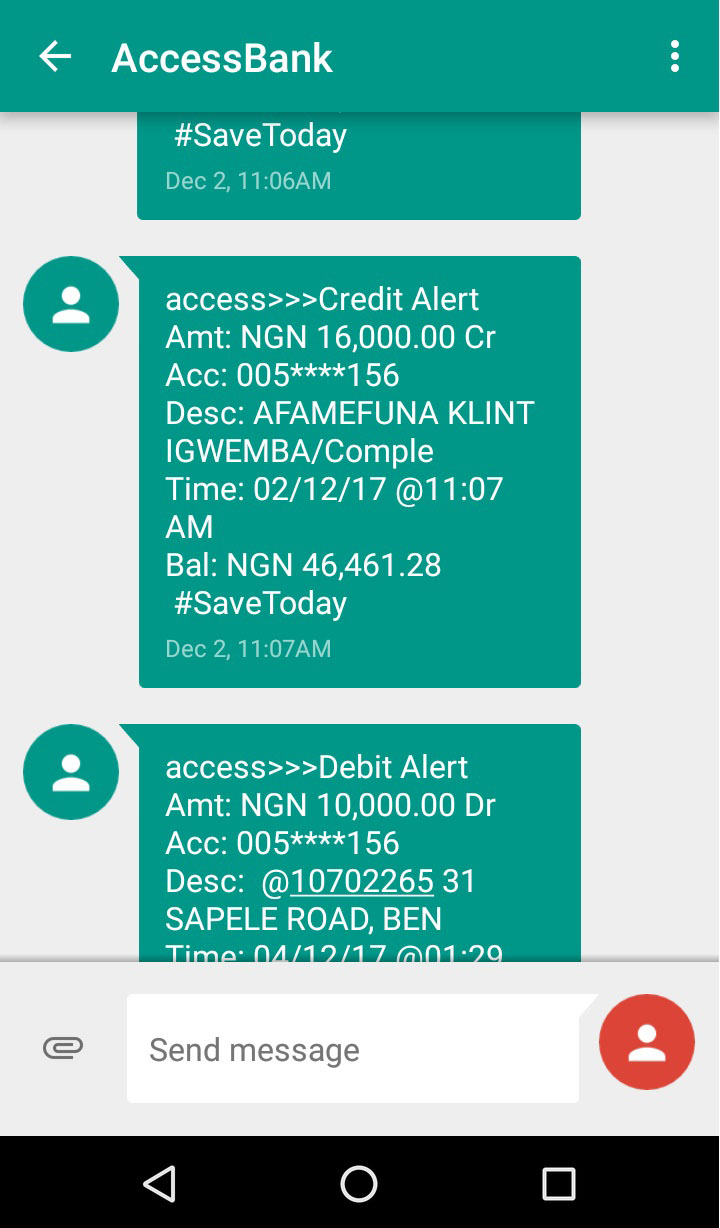
Task: Go to the home screen
Action: tap(359, 1183)
